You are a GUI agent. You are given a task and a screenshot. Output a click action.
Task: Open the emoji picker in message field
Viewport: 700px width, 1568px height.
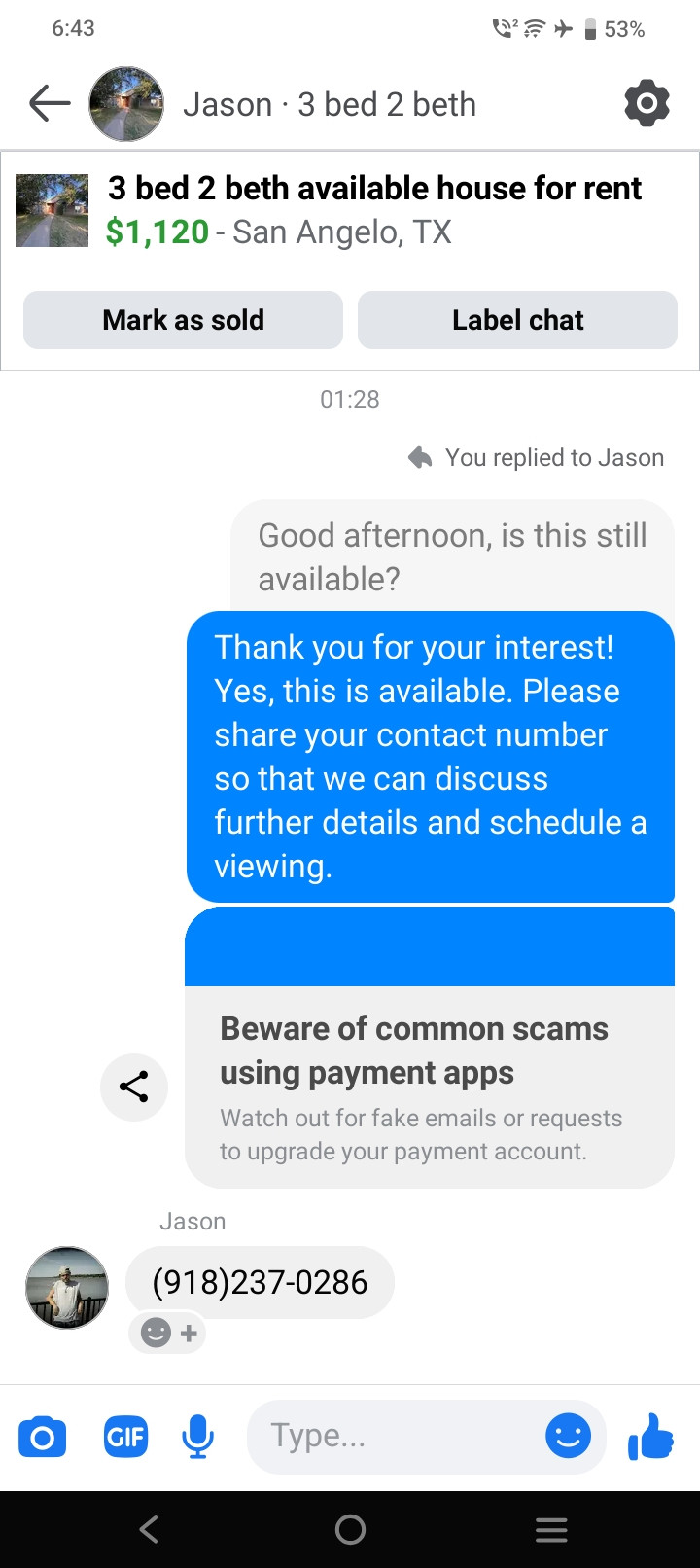[x=568, y=1437]
